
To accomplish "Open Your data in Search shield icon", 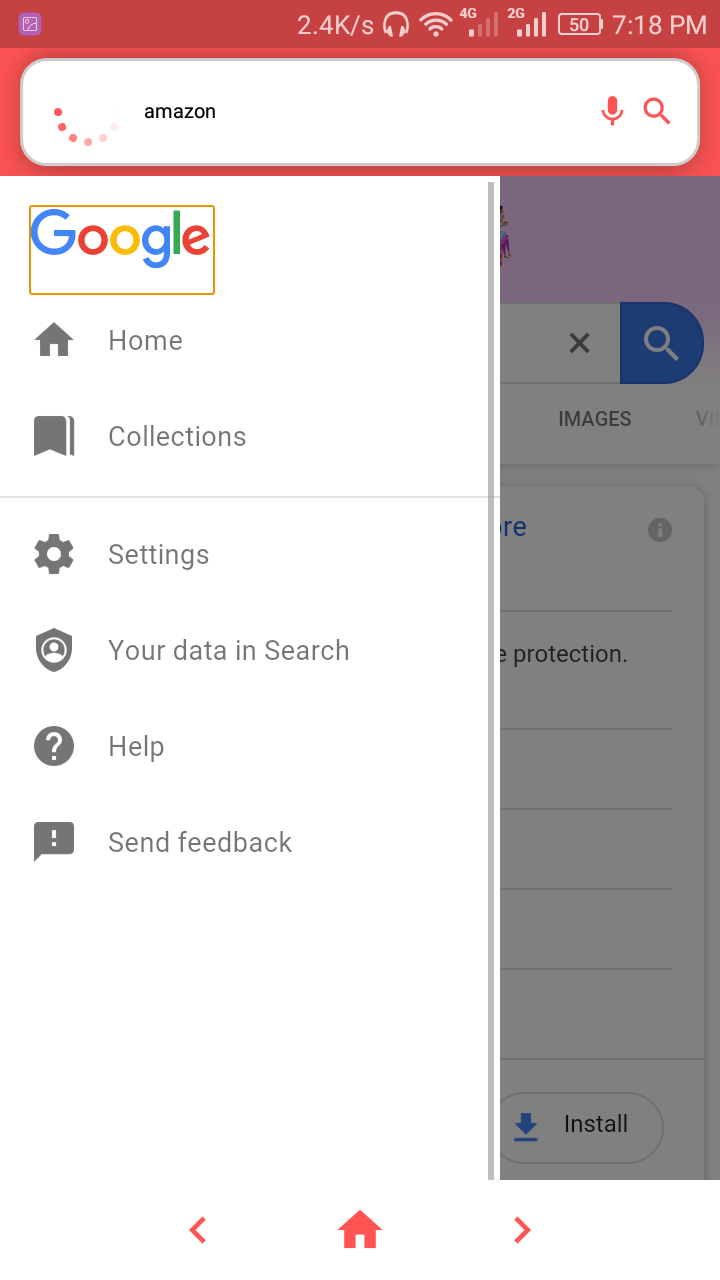I will (x=53, y=650).
